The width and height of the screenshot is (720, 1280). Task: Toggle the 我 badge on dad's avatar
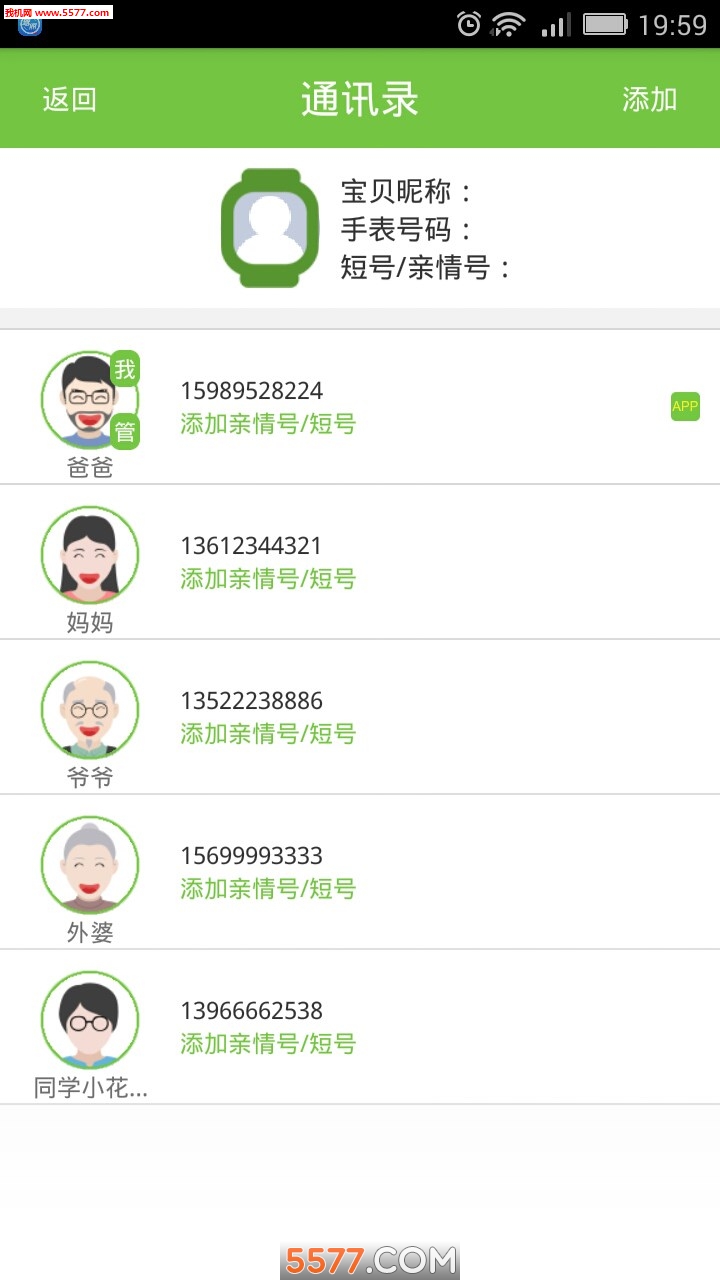point(124,369)
